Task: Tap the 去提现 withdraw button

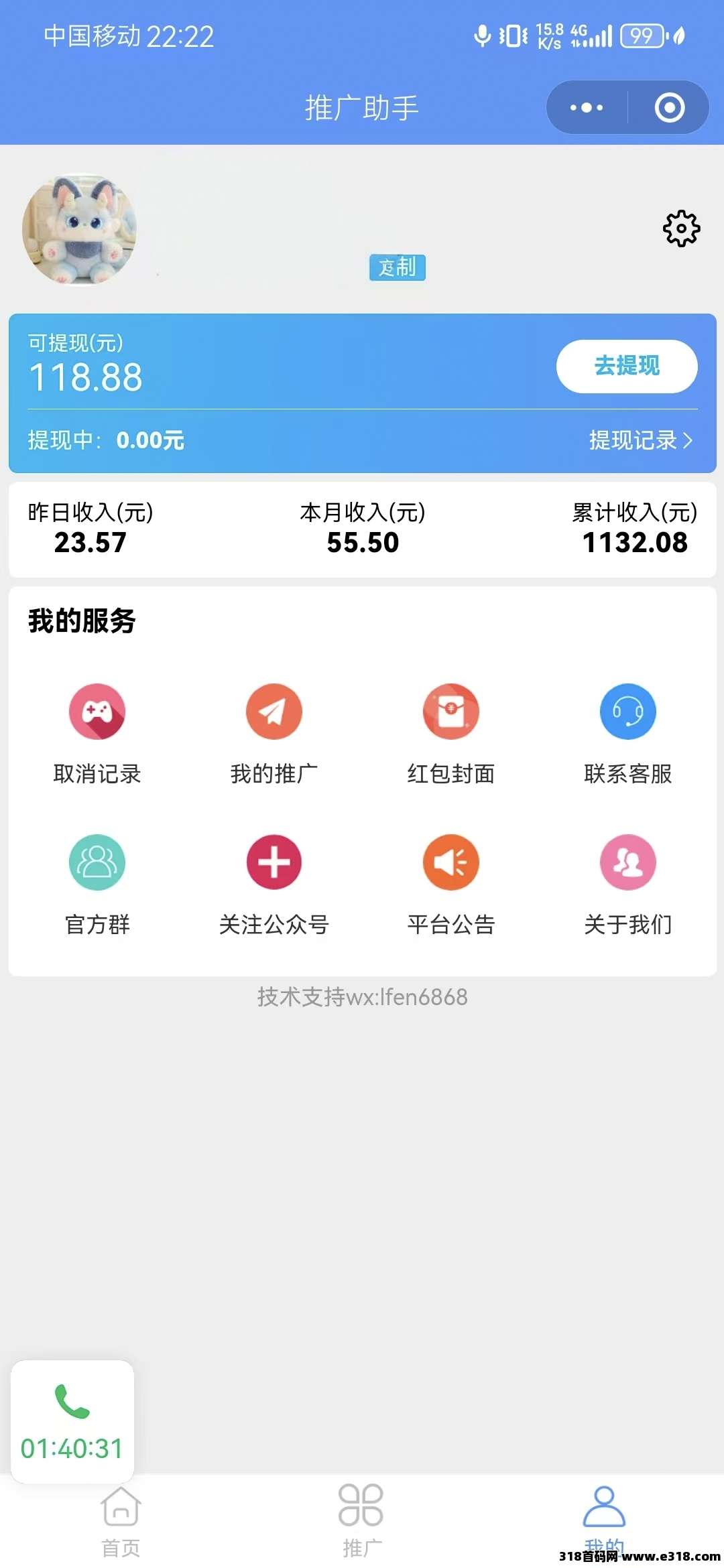Action: [x=627, y=366]
